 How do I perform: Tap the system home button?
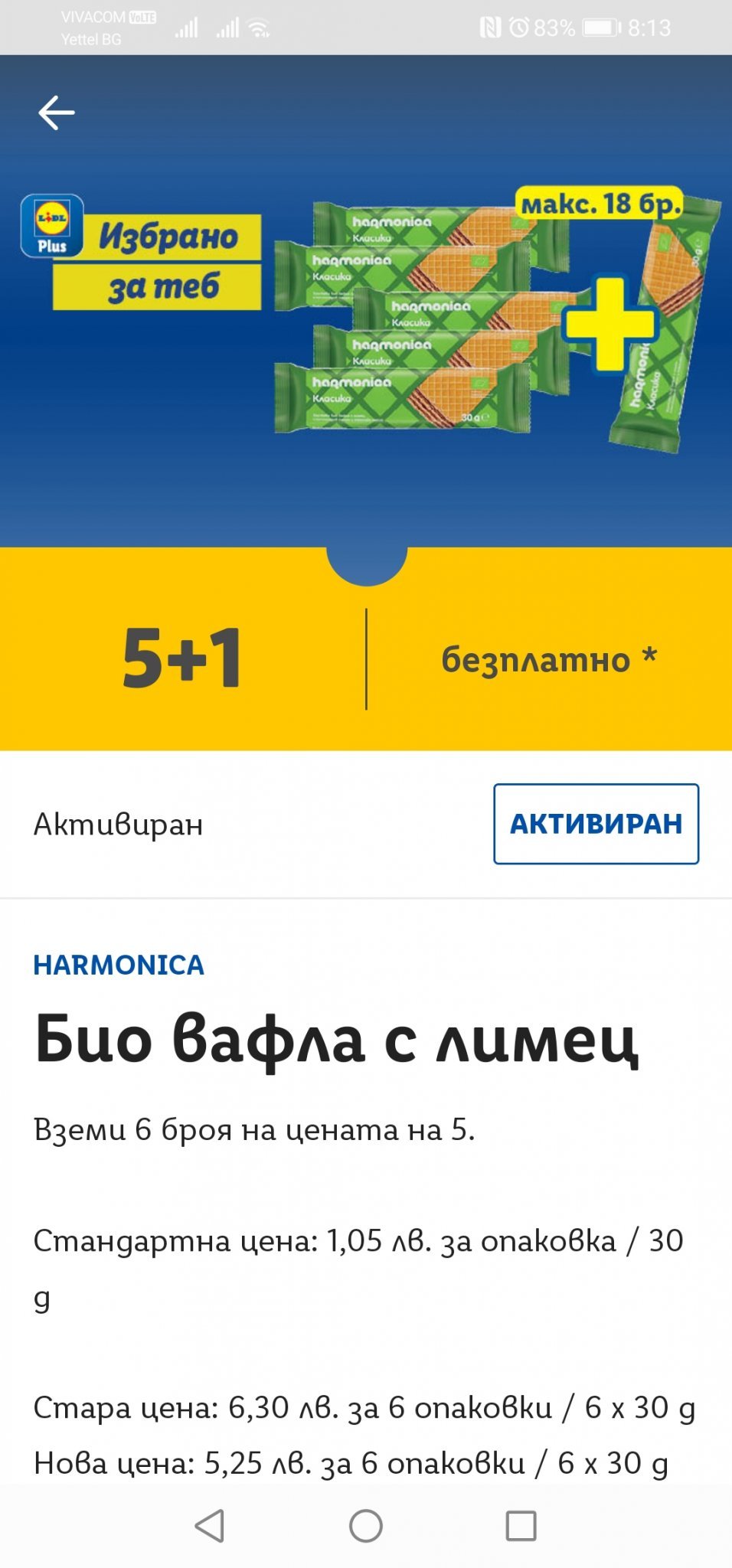click(366, 1526)
